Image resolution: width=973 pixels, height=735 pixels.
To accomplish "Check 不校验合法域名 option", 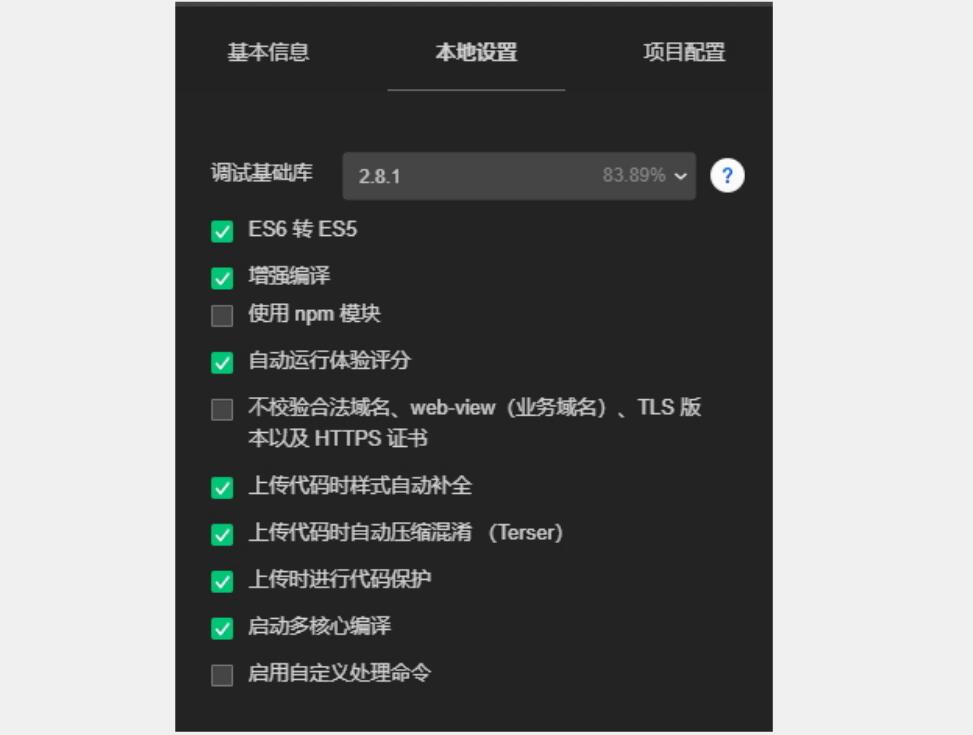I will 222,410.
